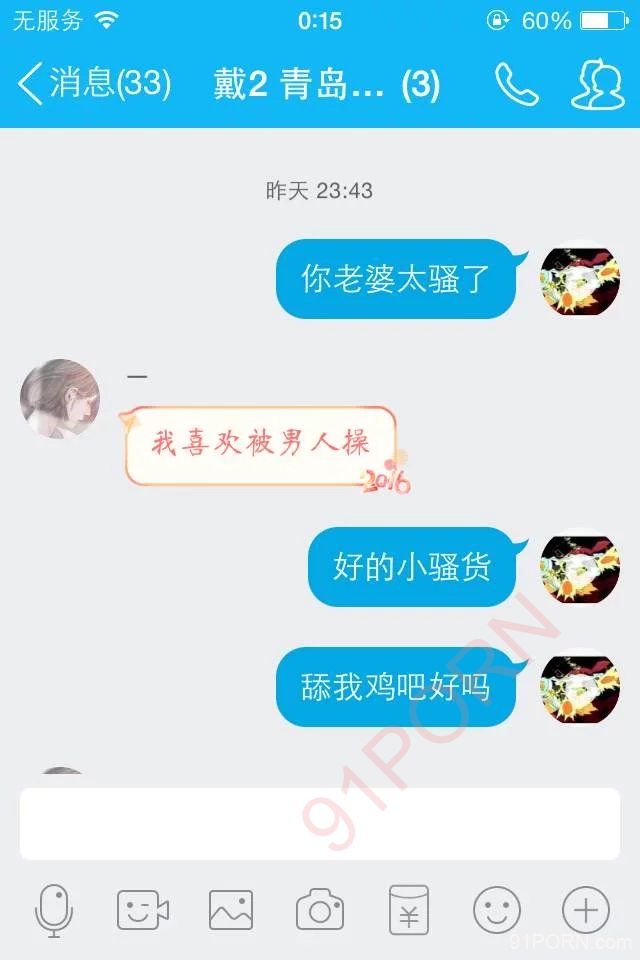The image size is (640, 960).
Task: Open the video message option
Action: click(142, 910)
